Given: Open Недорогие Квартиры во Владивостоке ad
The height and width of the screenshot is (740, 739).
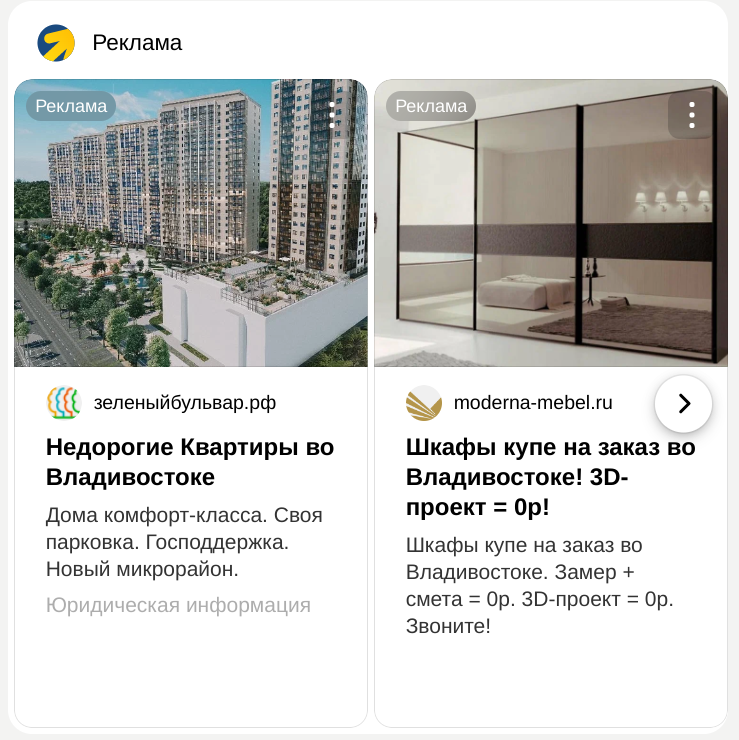Looking at the screenshot, I should 189,461.
